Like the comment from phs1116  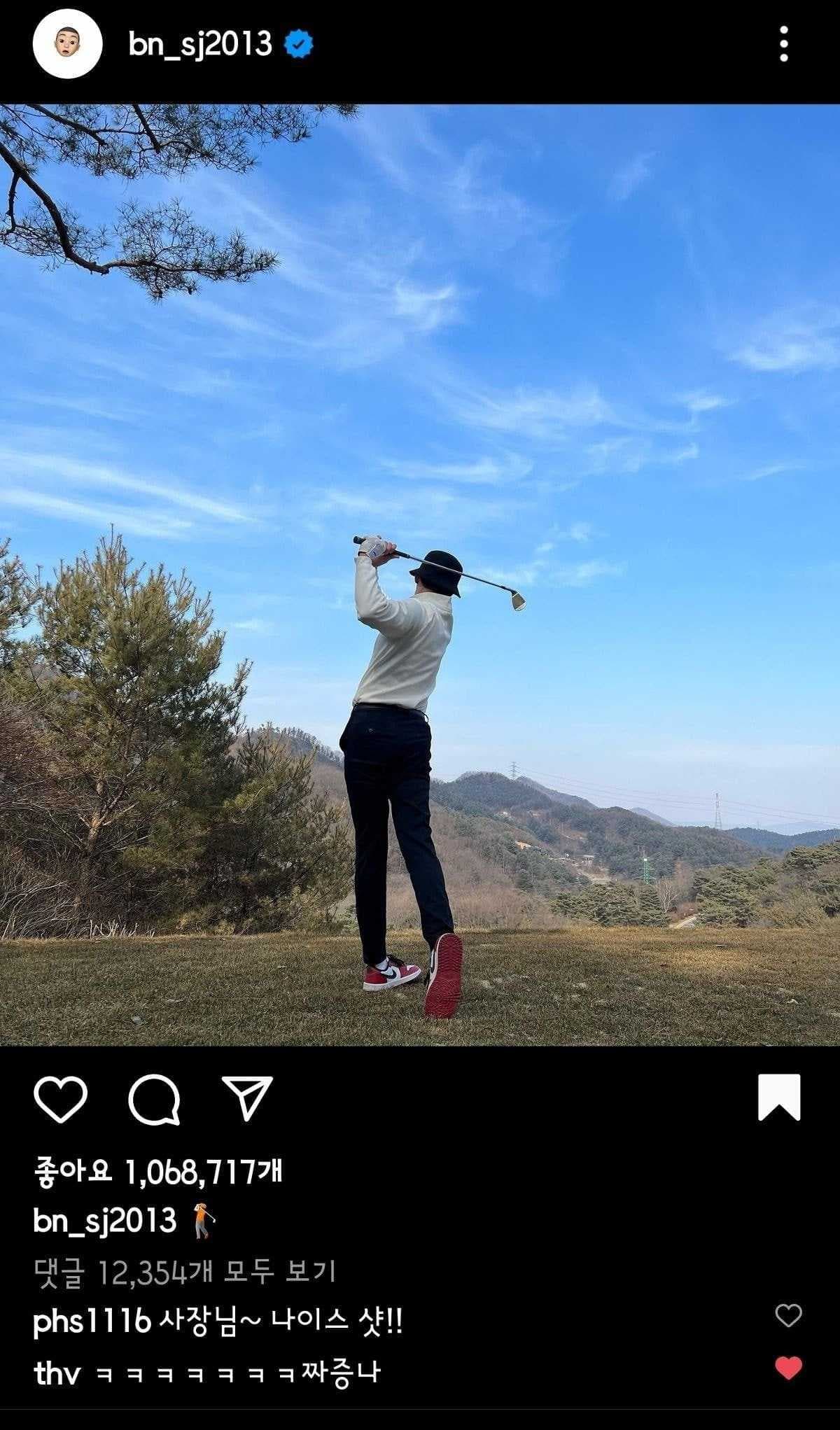[x=789, y=1316]
